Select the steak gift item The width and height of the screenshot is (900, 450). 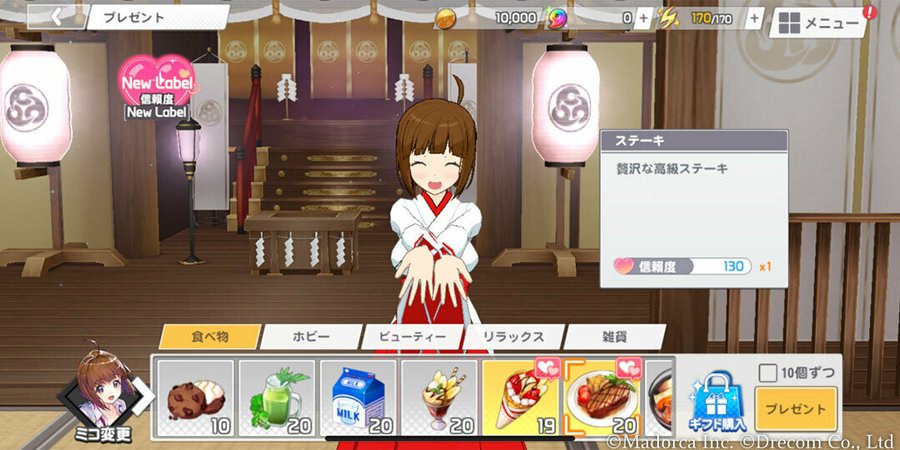coord(602,398)
